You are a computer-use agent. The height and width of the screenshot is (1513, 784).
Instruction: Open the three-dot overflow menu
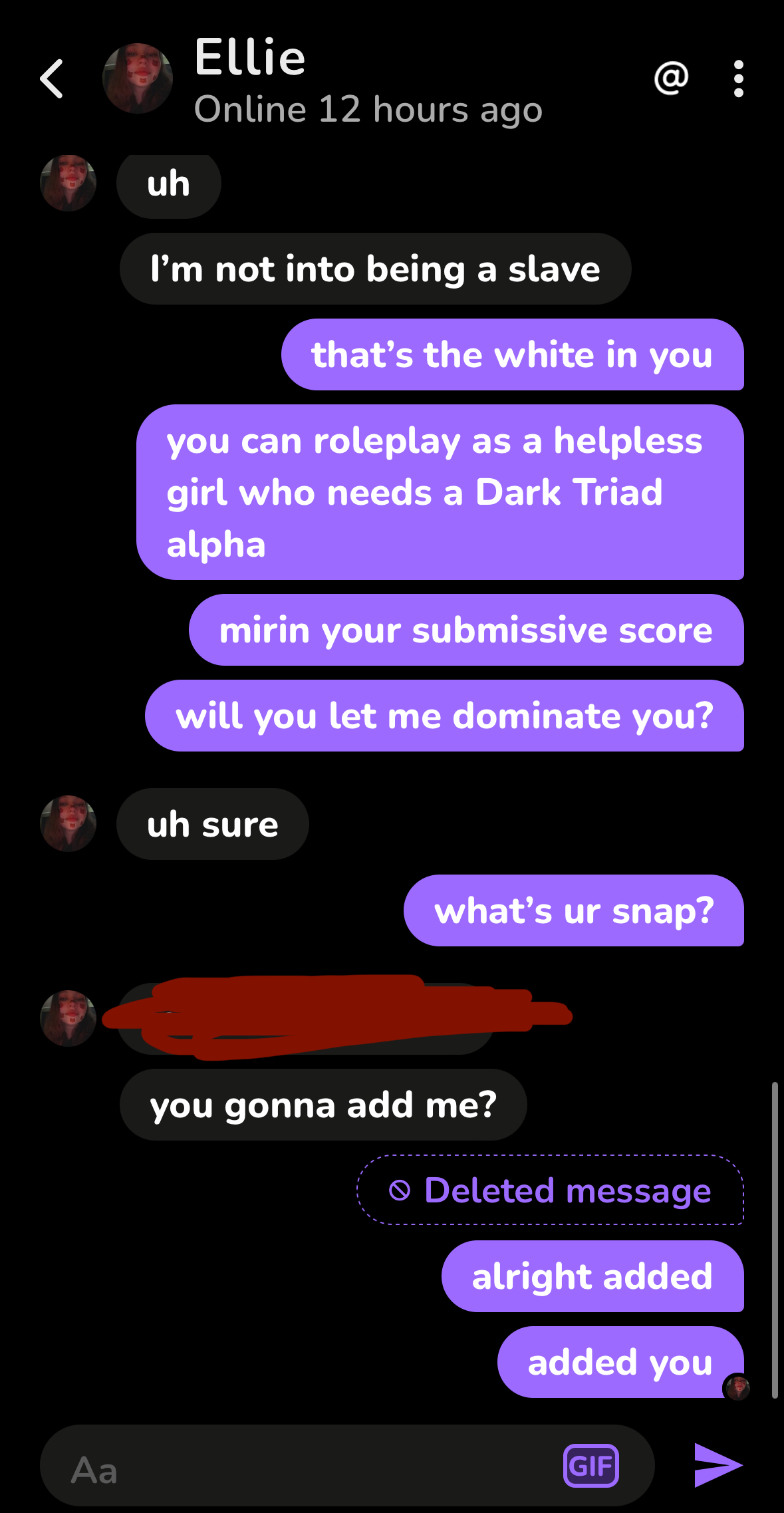[x=738, y=79]
